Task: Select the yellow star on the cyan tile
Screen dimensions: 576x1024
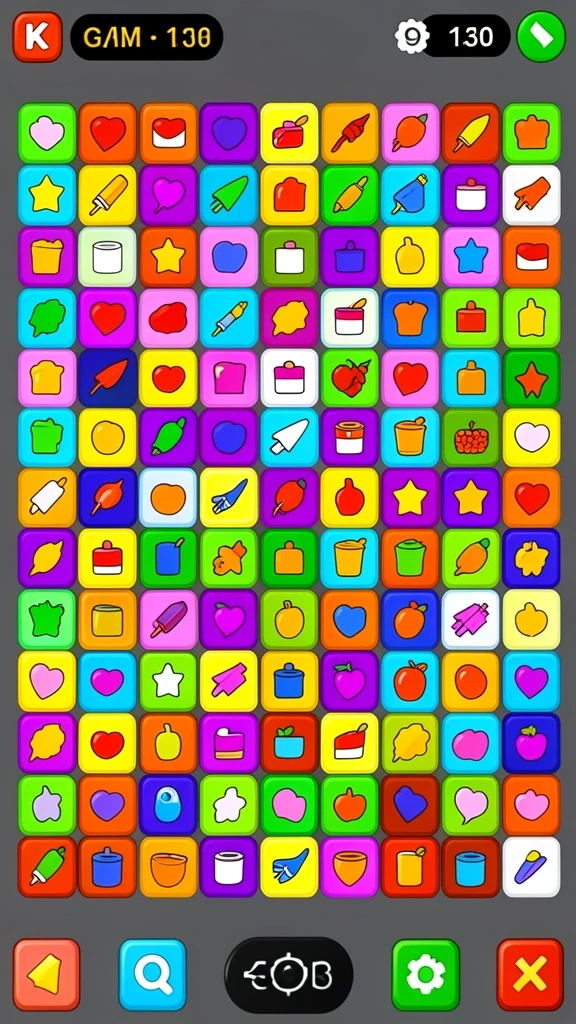Action: click(47, 195)
